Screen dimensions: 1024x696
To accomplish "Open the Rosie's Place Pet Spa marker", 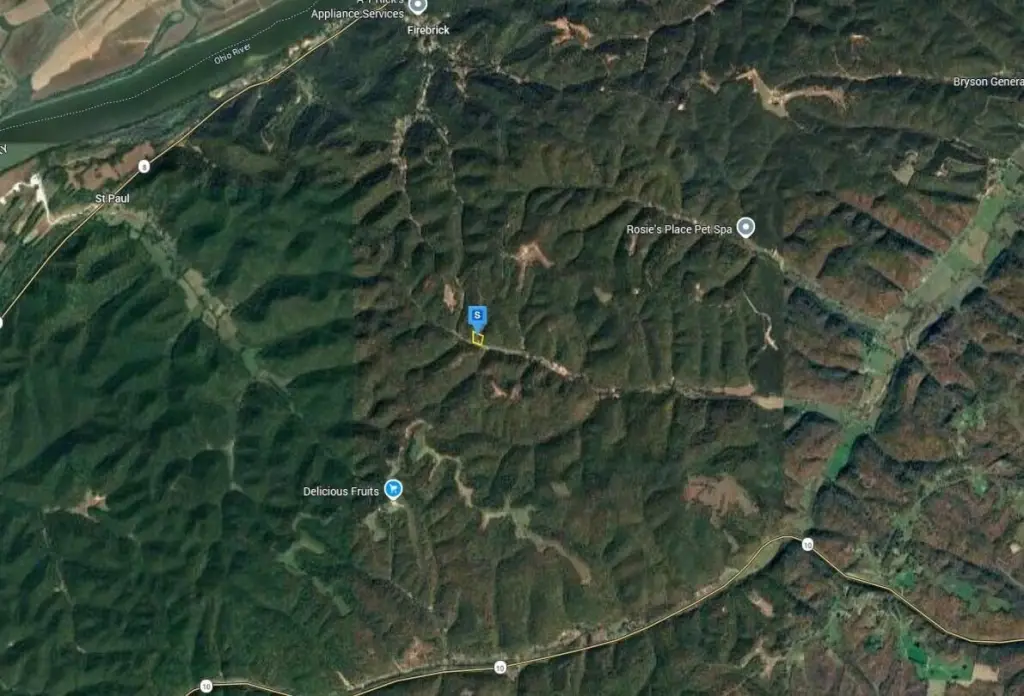I will [745, 228].
